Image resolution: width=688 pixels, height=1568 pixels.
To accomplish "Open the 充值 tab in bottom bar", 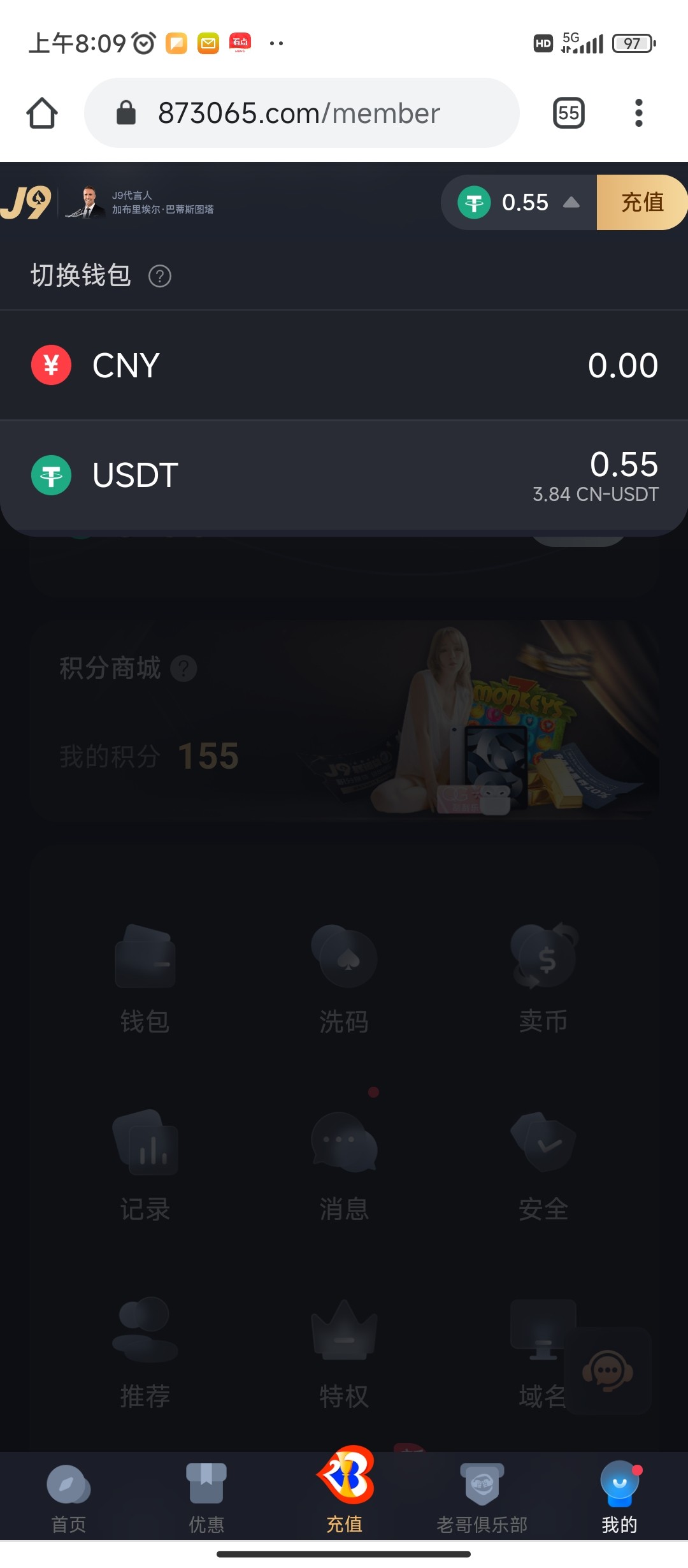I will (345, 1492).
